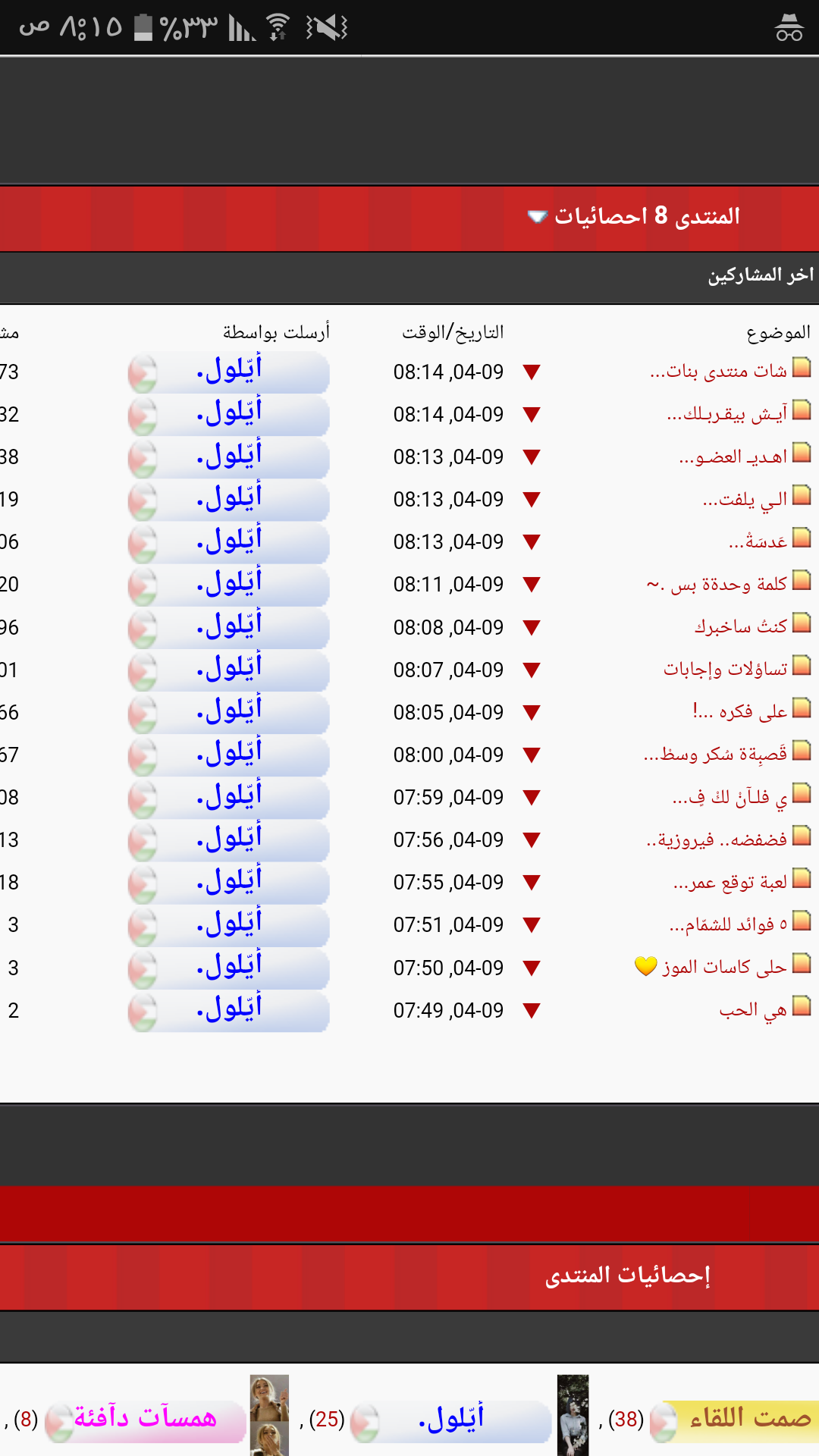Image resolution: width=819 pixels, height=1456 pixels.
Task: Open member أيّلول in the forum statistics
Action: tap(450, 1419)
